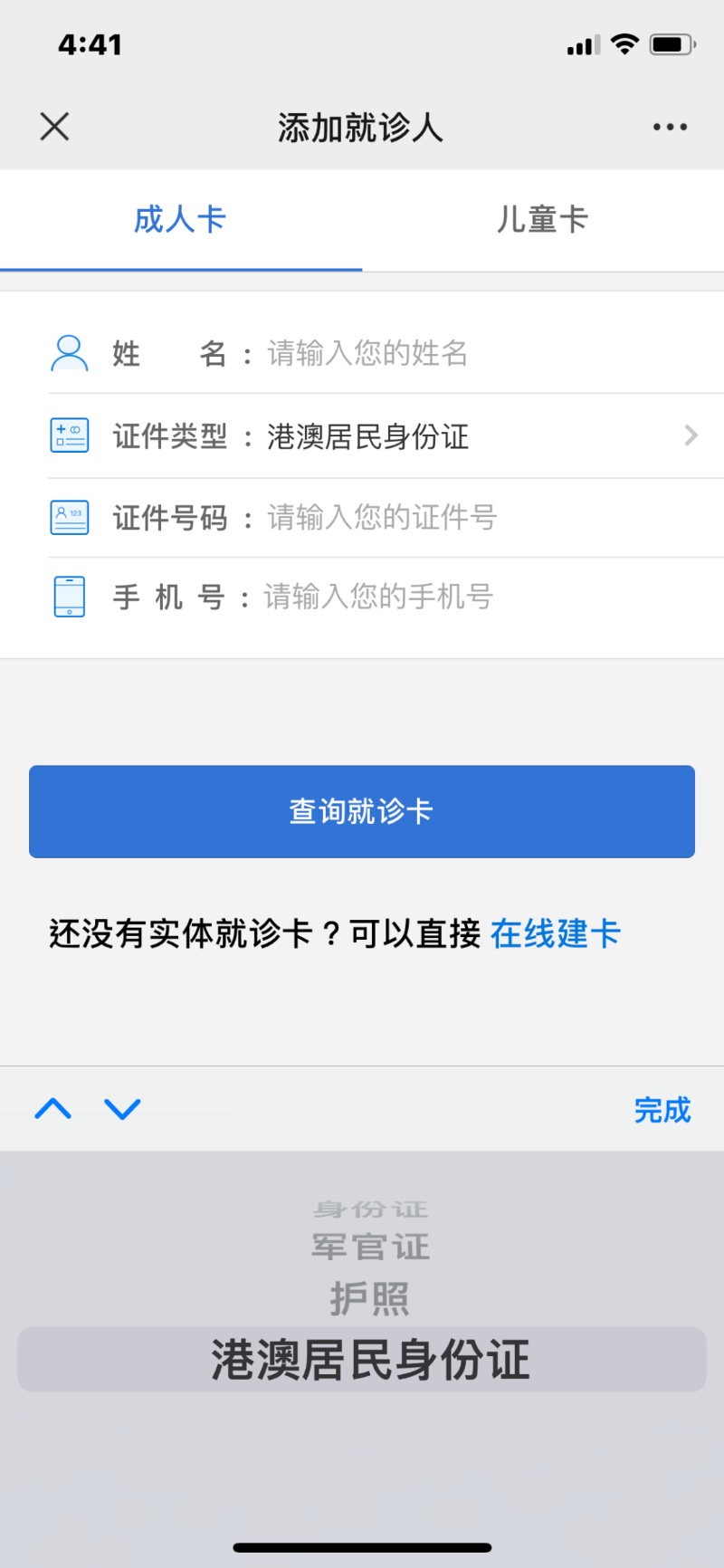Switch to the 儿童卡 tab
This screenshot has width=724, height=1568.
coord(542,220)
